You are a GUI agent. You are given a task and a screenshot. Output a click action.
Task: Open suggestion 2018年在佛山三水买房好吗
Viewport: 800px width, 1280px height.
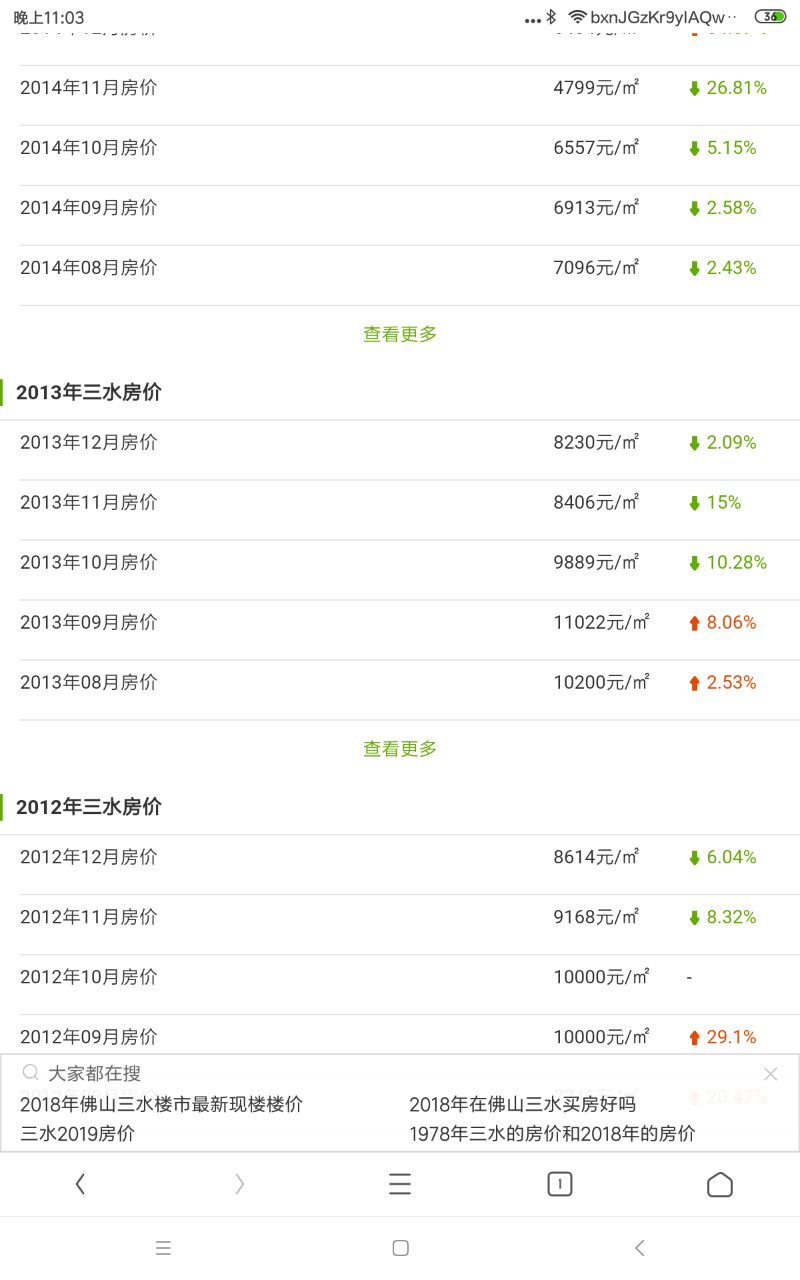(522, 1104)
